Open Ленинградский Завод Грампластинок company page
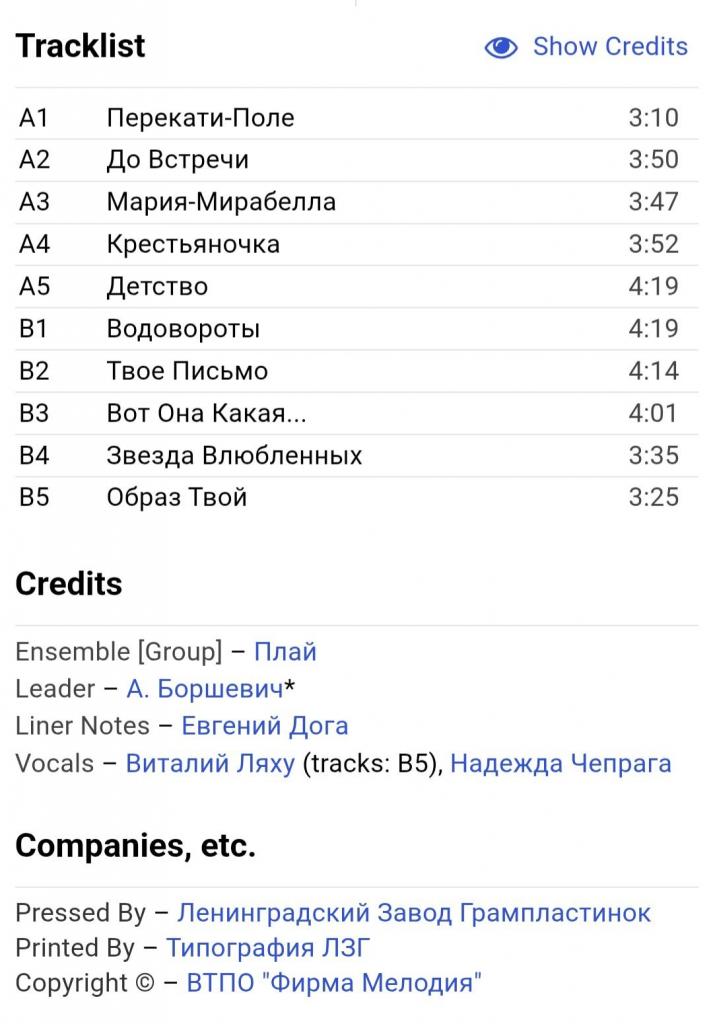This screenshot has height=1024, width=713. [414, 913]
